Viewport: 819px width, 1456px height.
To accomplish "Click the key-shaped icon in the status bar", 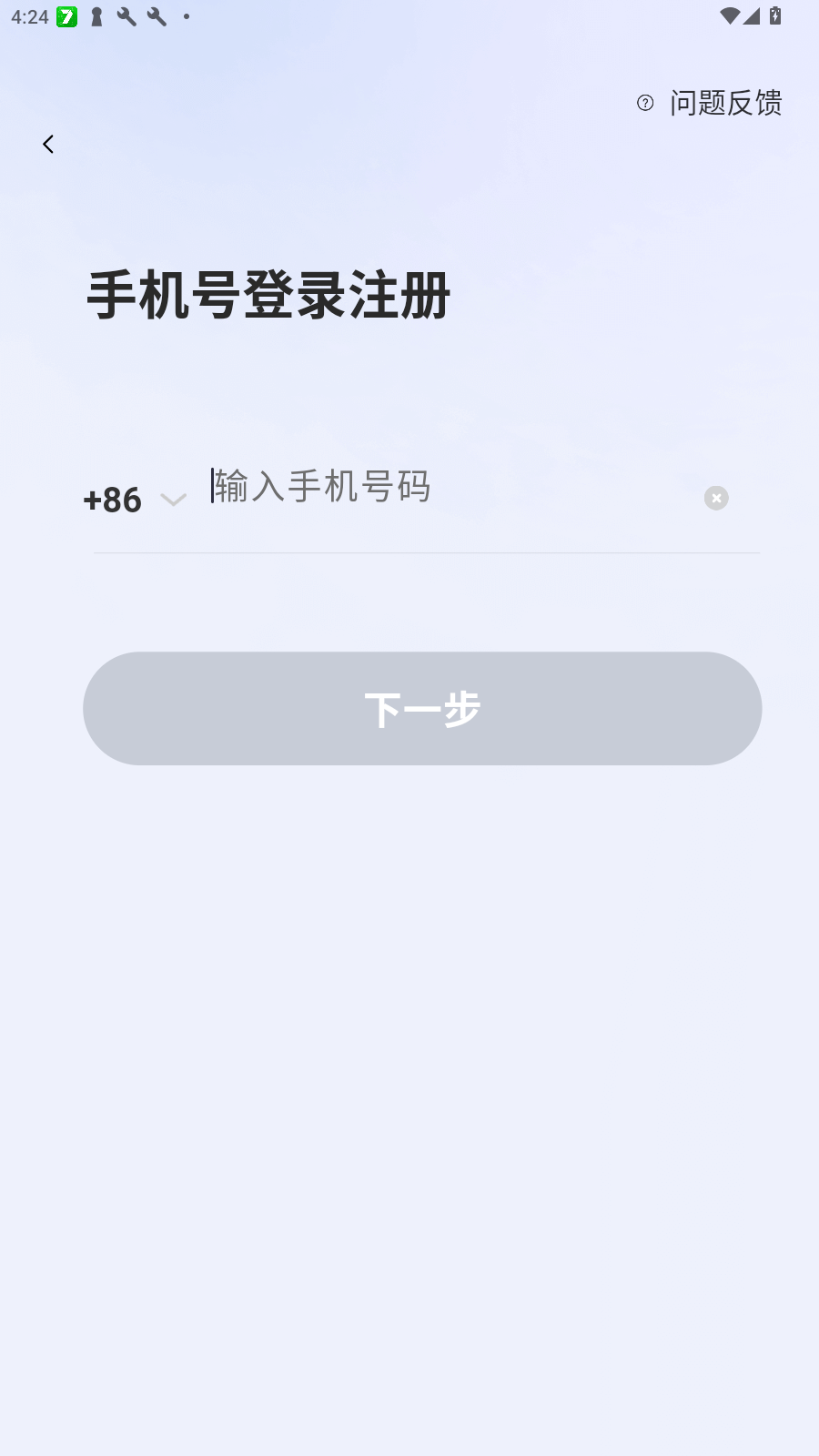I will [x=96, y=16].
